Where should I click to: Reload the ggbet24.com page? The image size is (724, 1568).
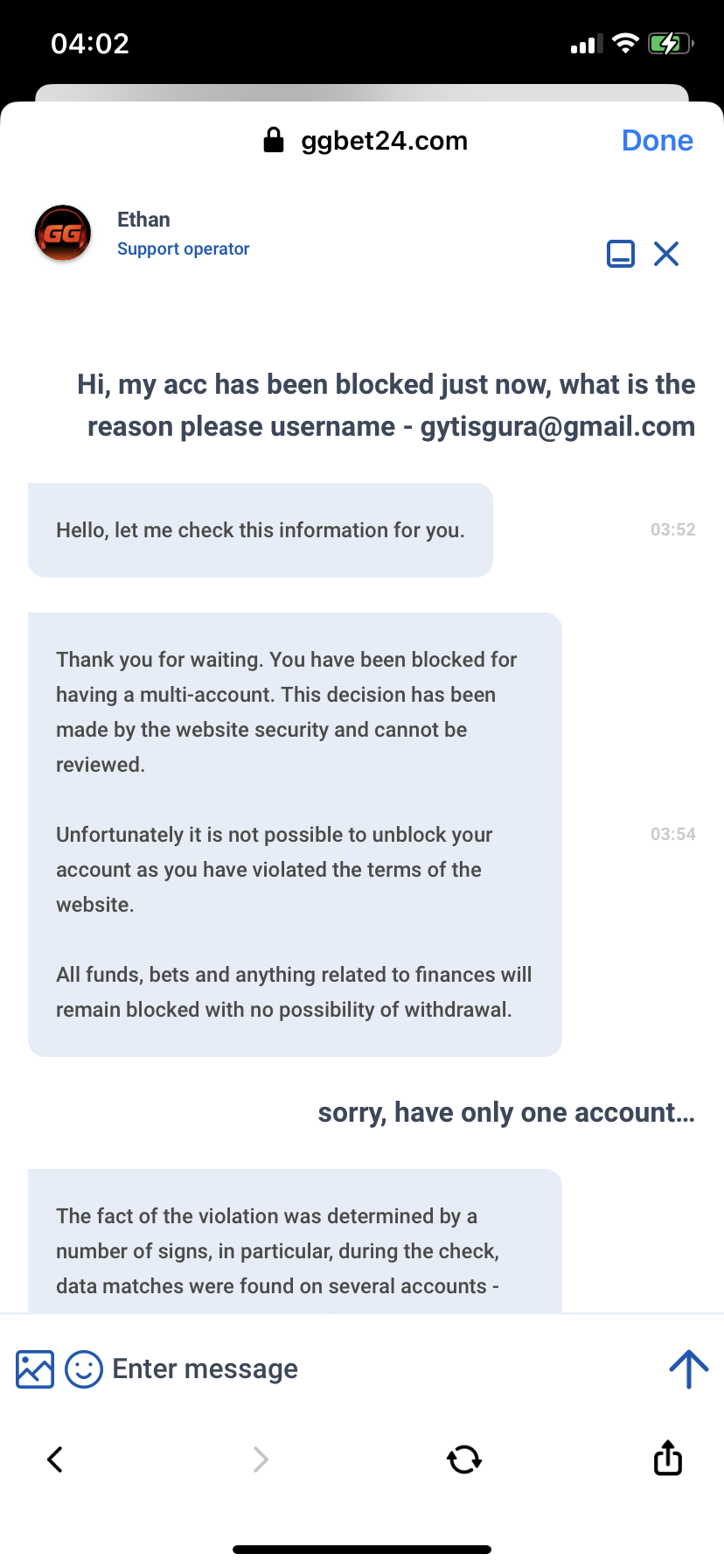tap(463, 1459)
